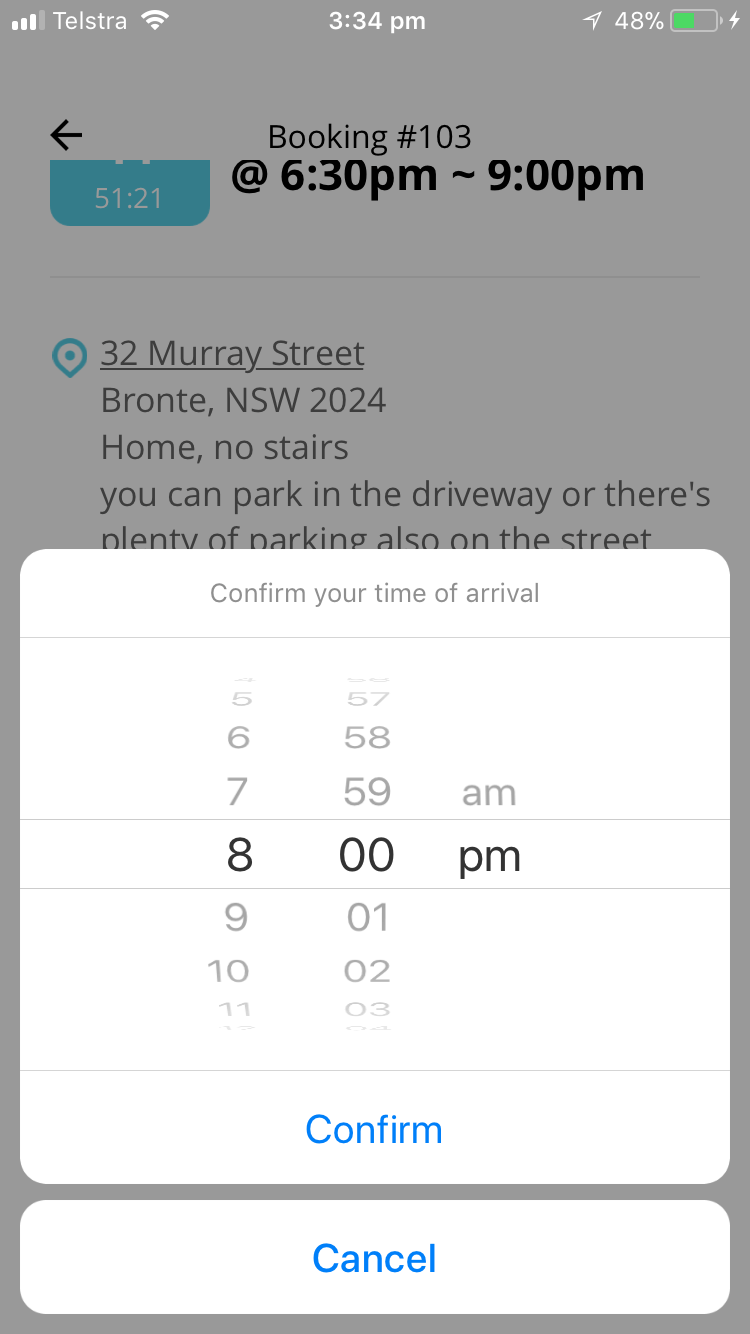Select hour 9 in the picker
750x1334 pixels.
237,917
